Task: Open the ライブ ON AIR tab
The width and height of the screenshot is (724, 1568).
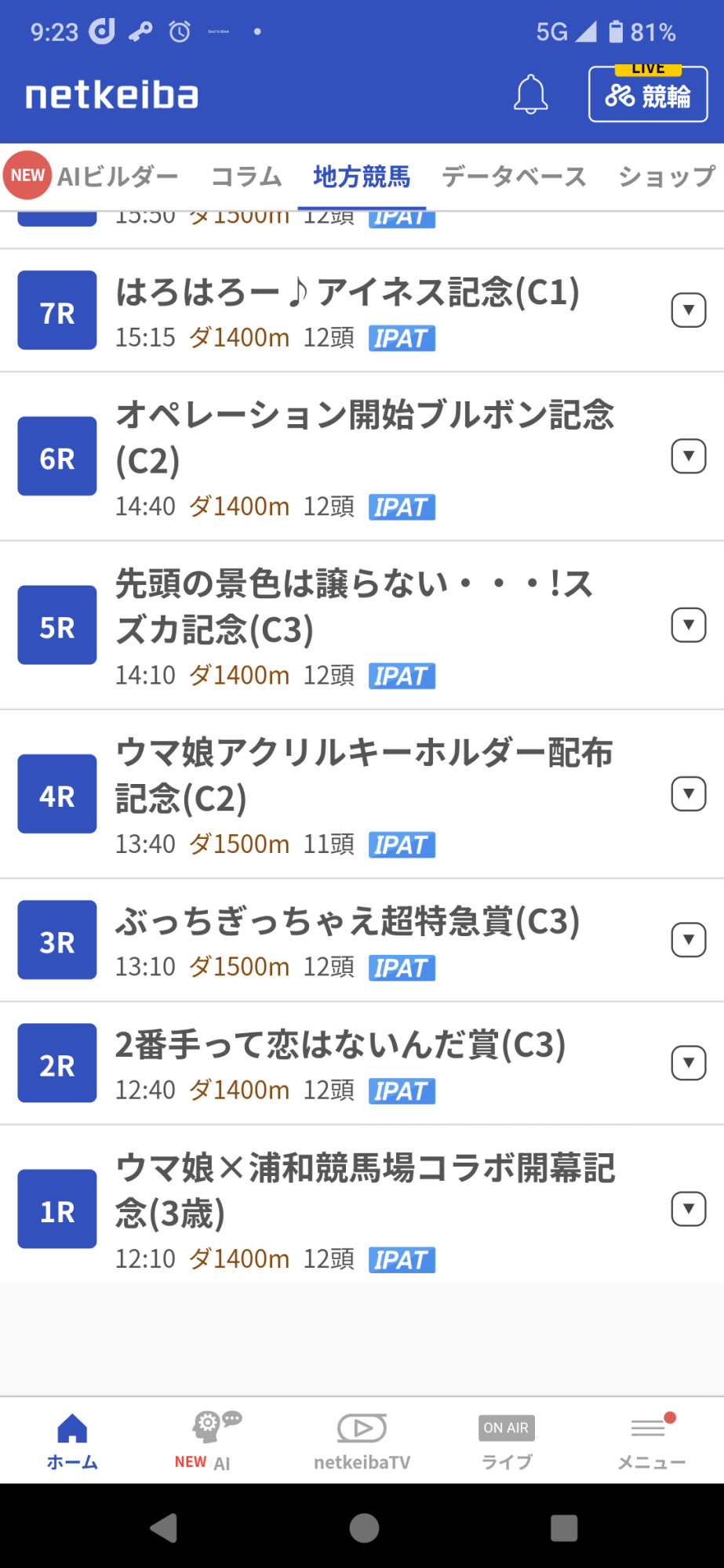Action: 506,1441
